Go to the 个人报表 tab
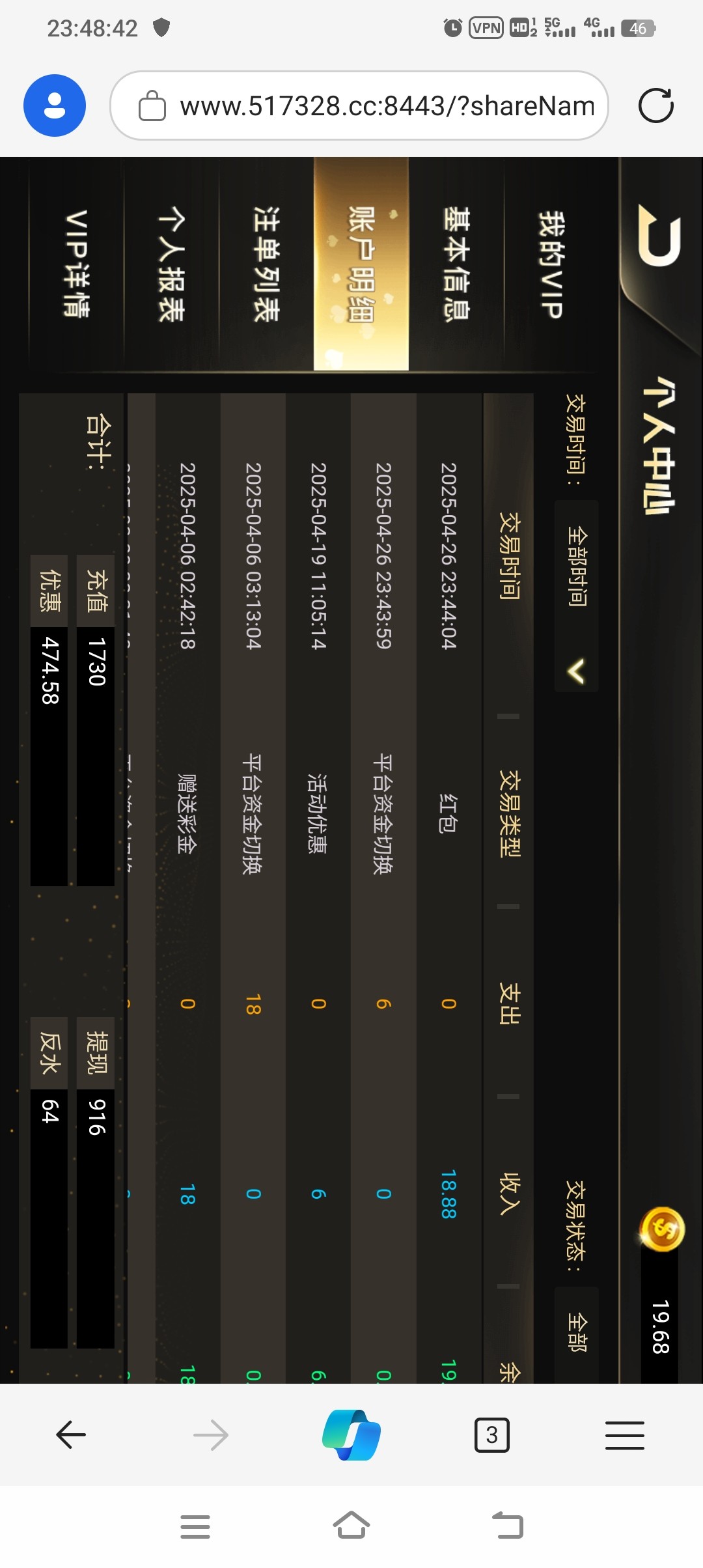This screenshot has width=703, height=1568. click(x=171, y=264)
